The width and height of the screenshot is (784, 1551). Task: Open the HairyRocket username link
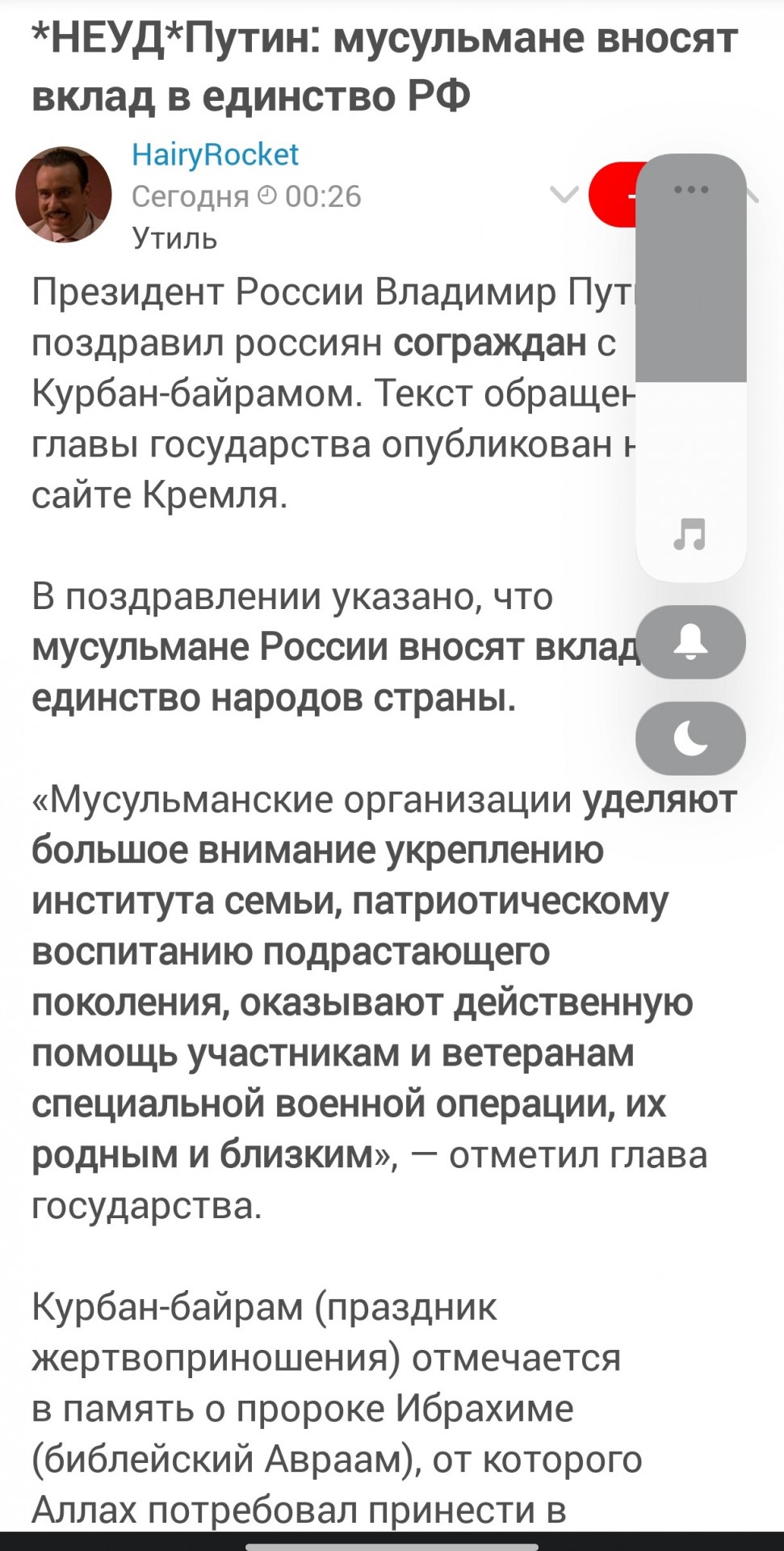(215, 154)
